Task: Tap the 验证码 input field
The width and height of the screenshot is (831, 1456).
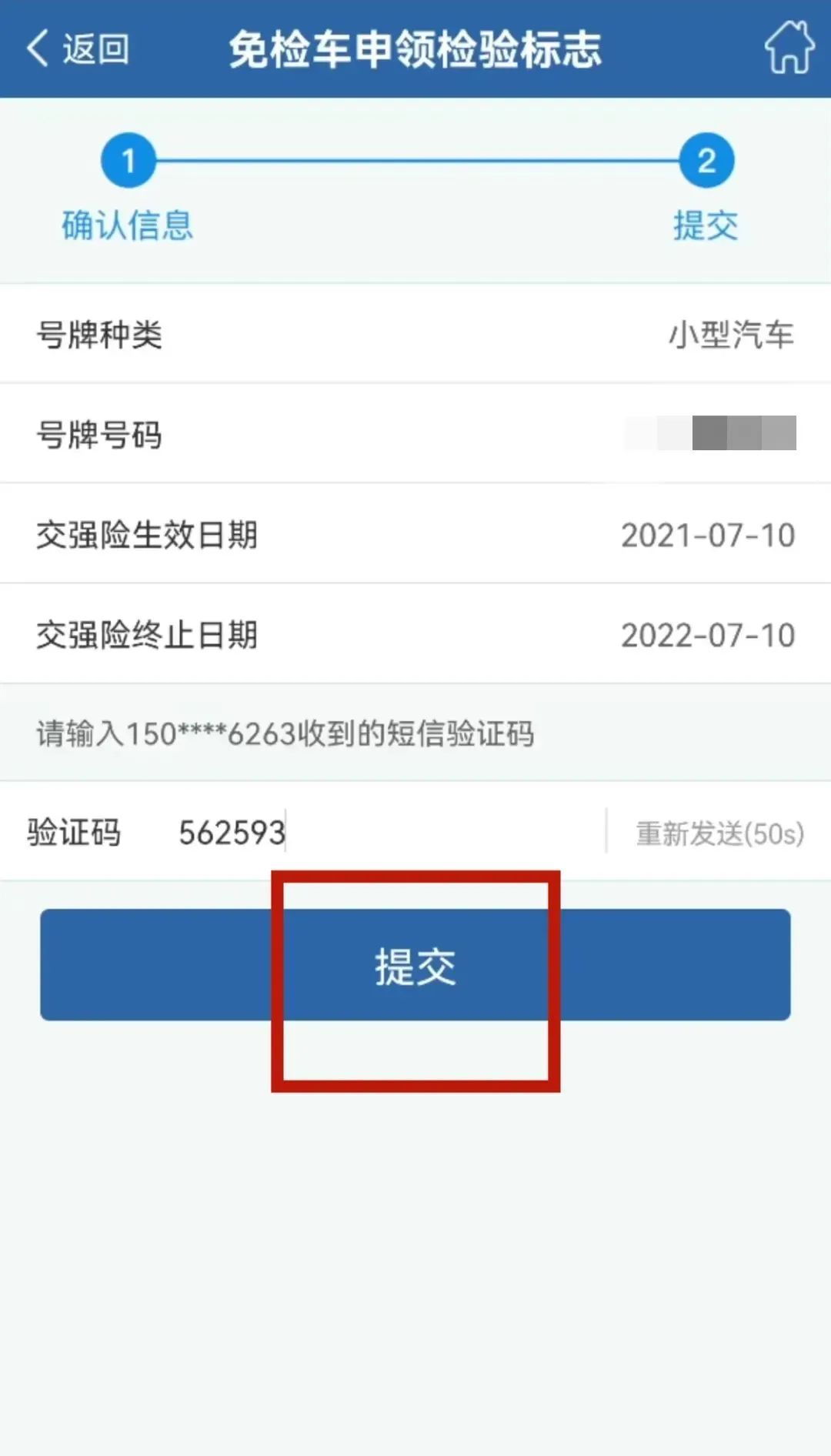Action: [x=385, y=832]
